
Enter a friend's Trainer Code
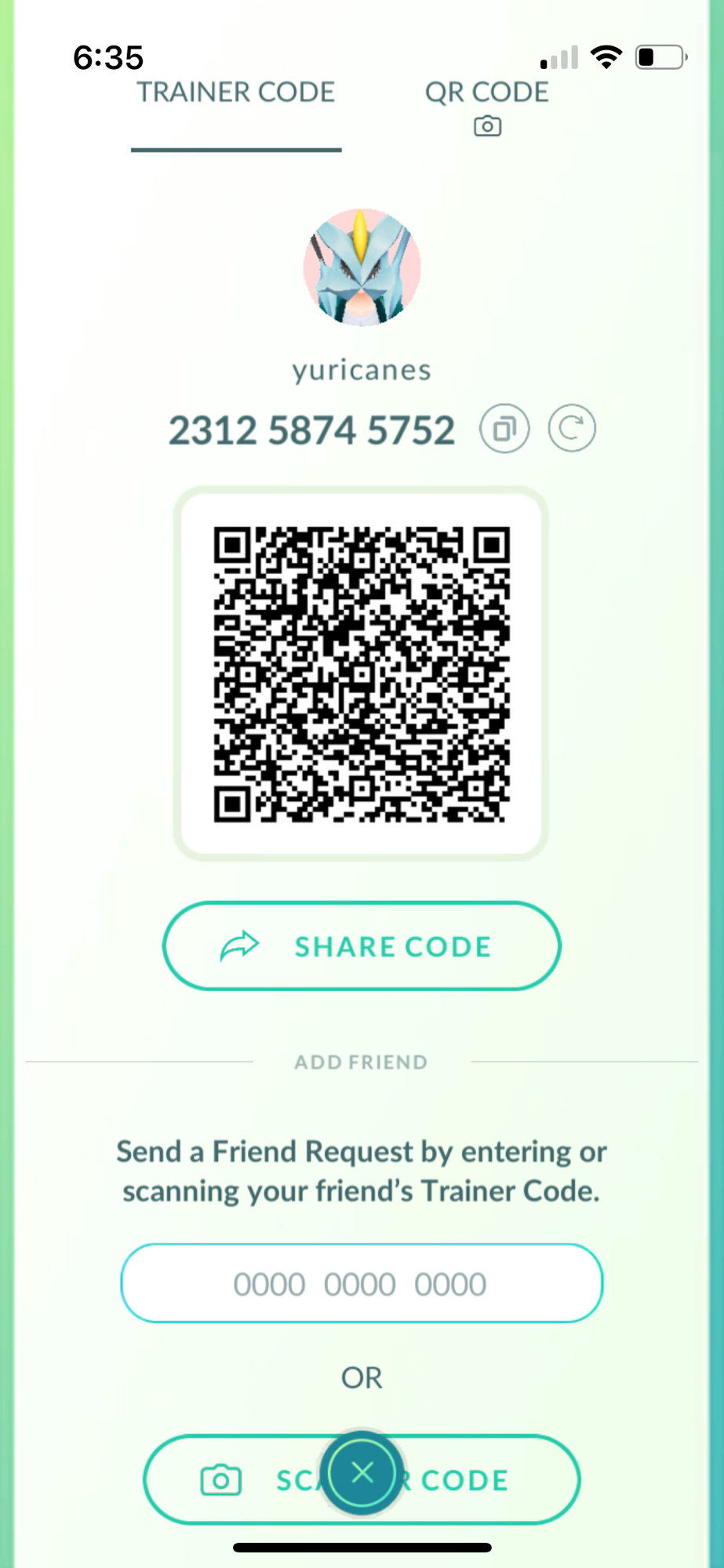tap(362, 1284)
